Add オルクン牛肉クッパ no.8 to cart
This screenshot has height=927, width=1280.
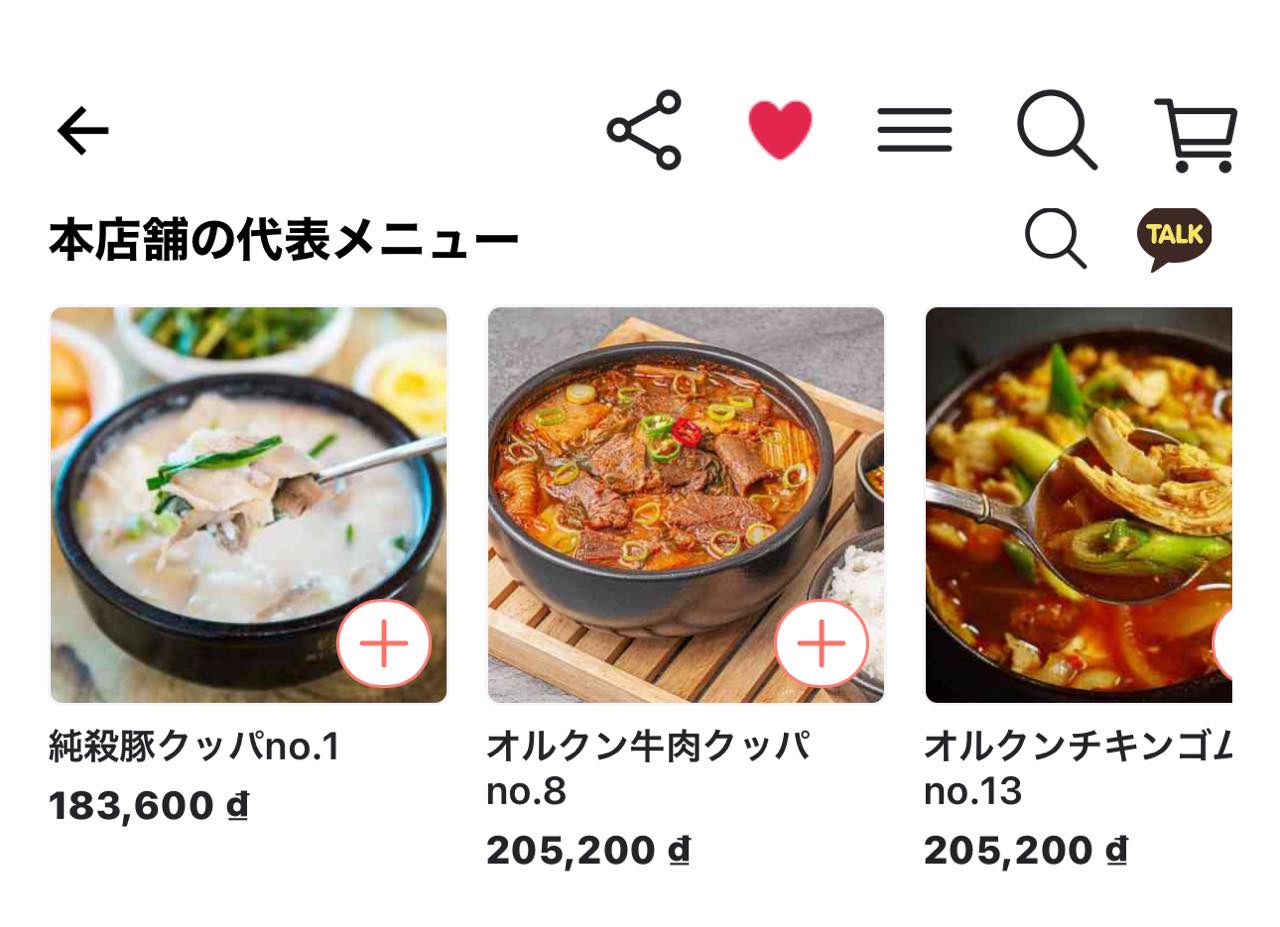tap(821, 645)
